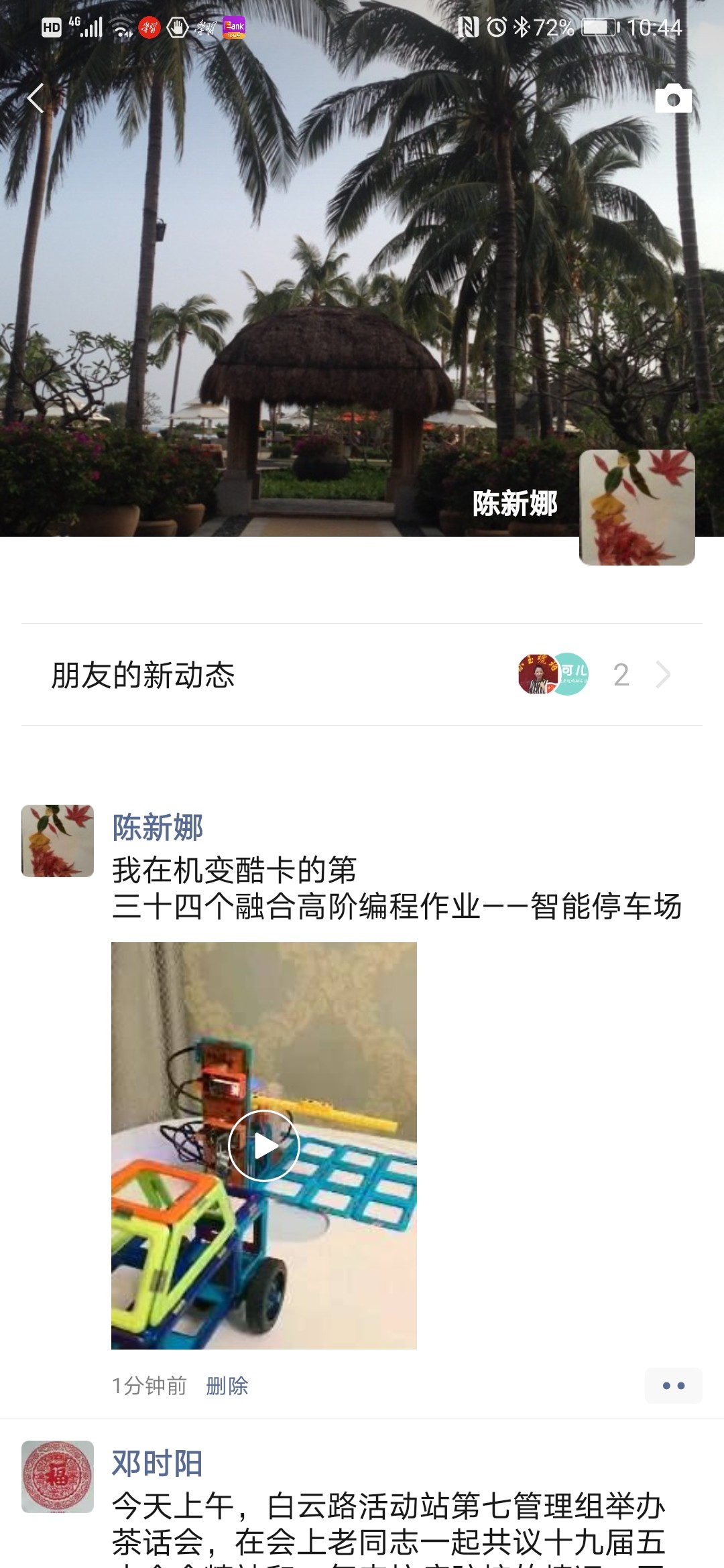Tap 陈新娜's name in the post
Image resolution: width=724 pixels, height=1568 pixels.
tap(158, 828)
